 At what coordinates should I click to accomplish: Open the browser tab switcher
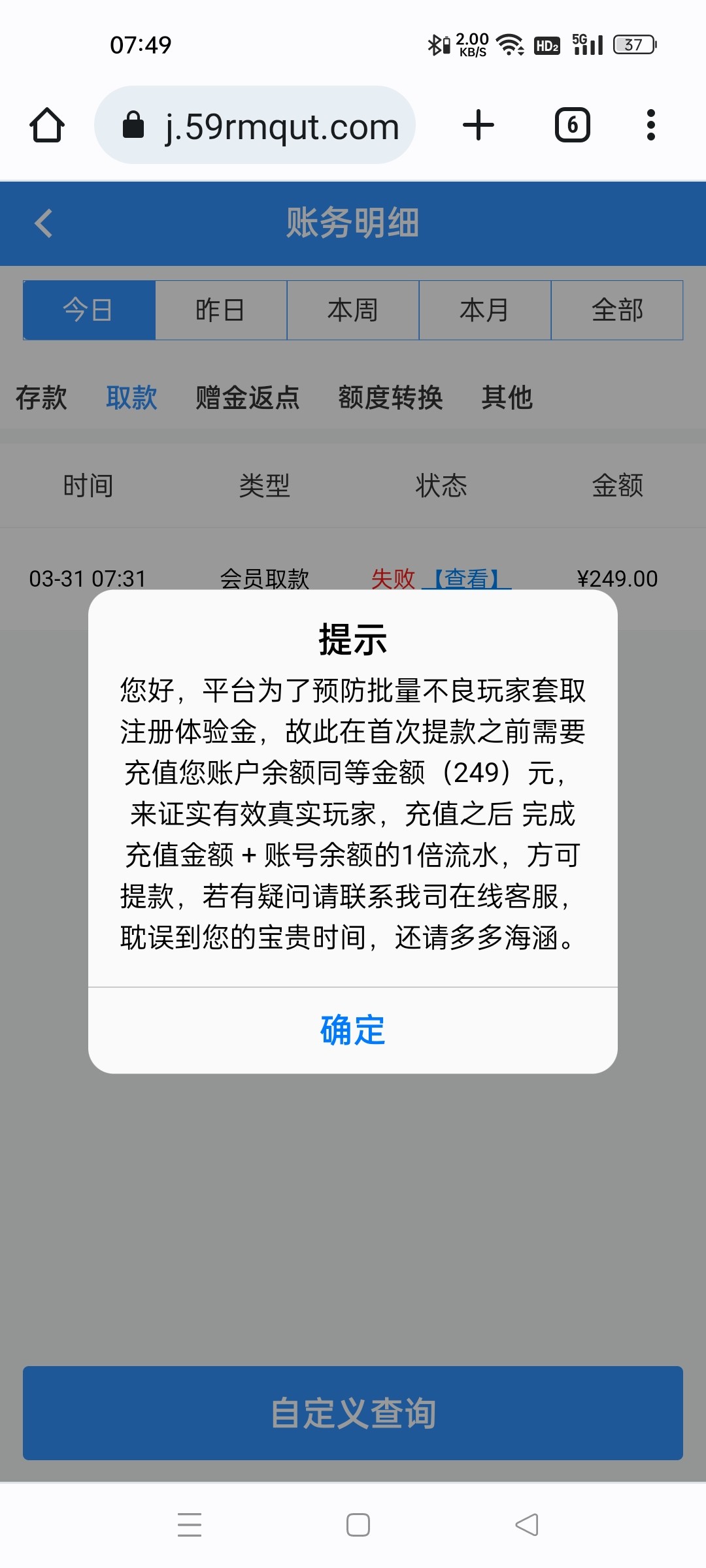[x=573, y=125]
